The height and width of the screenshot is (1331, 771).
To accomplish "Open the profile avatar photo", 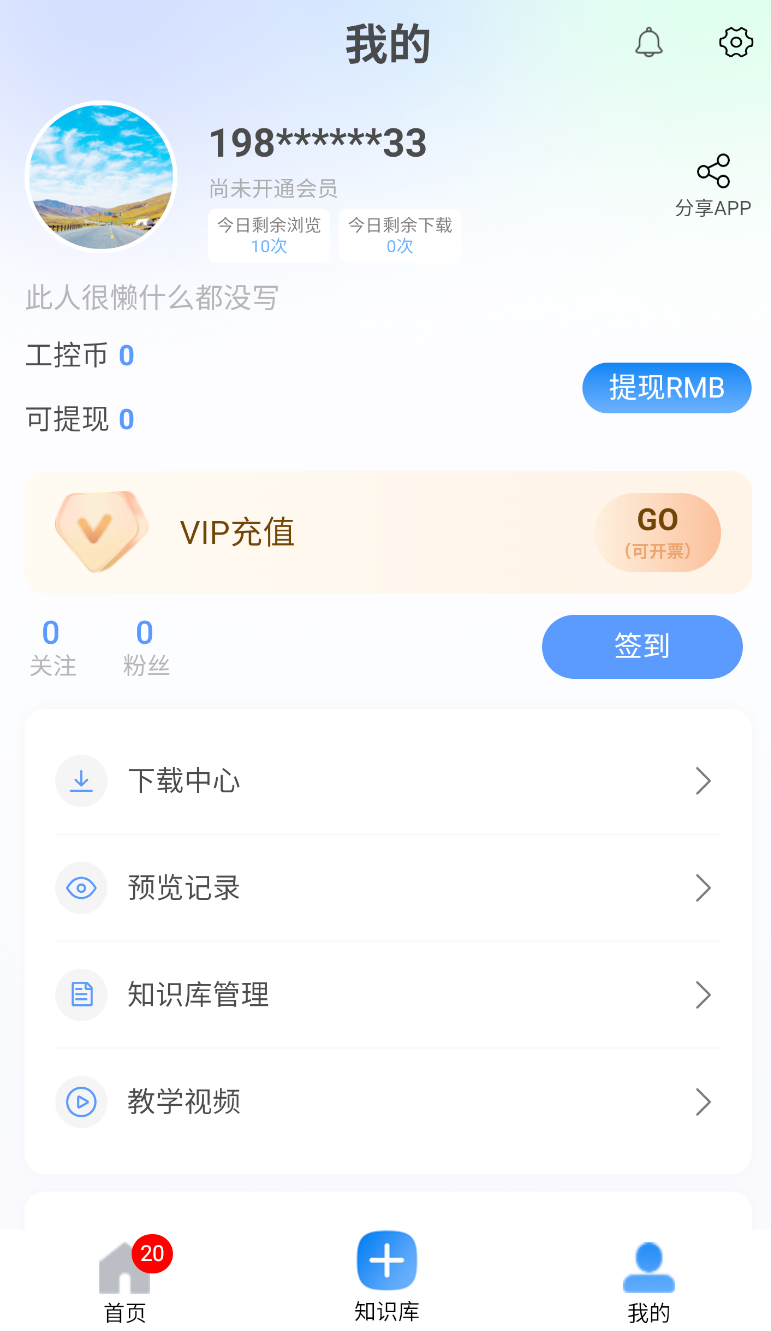I will 101,177.
